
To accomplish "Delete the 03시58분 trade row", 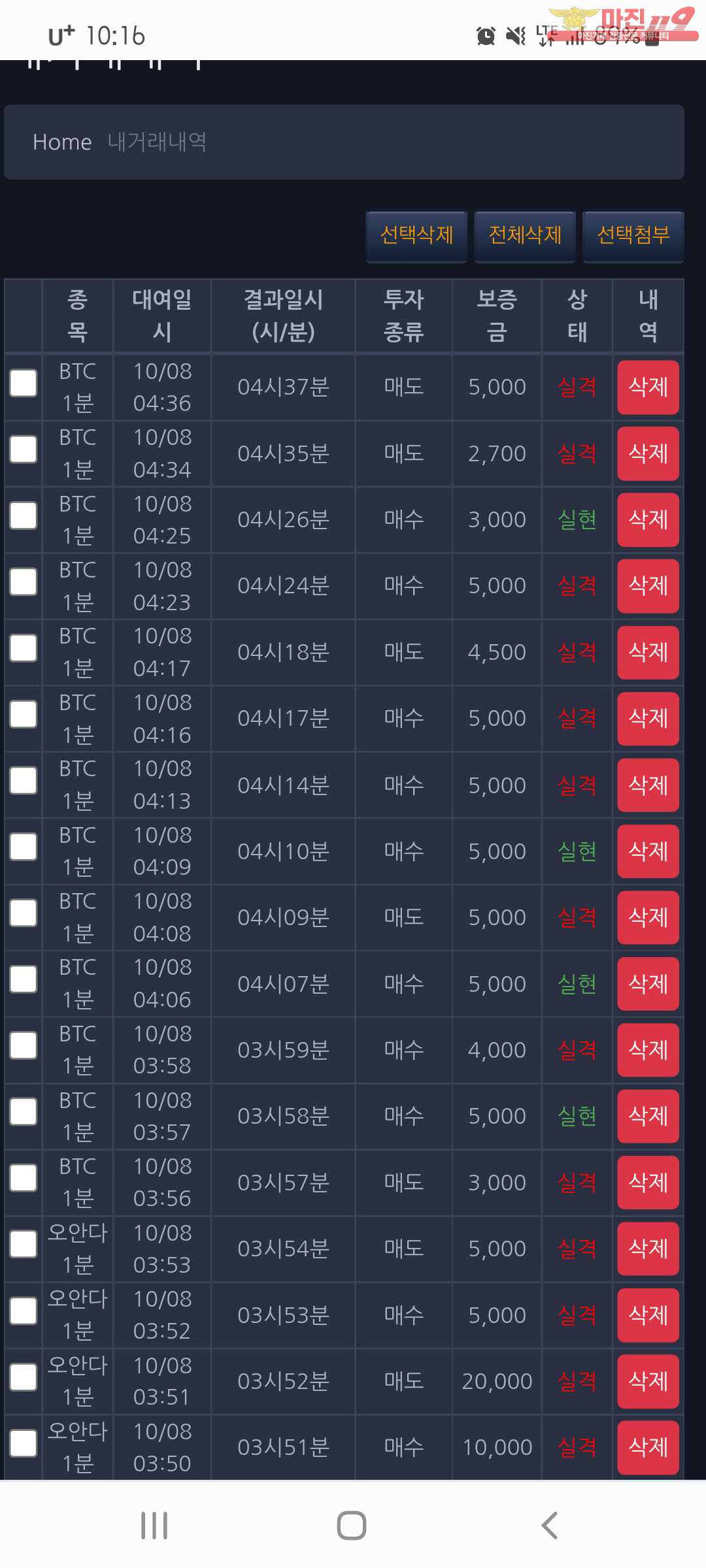I will 648,1116.
